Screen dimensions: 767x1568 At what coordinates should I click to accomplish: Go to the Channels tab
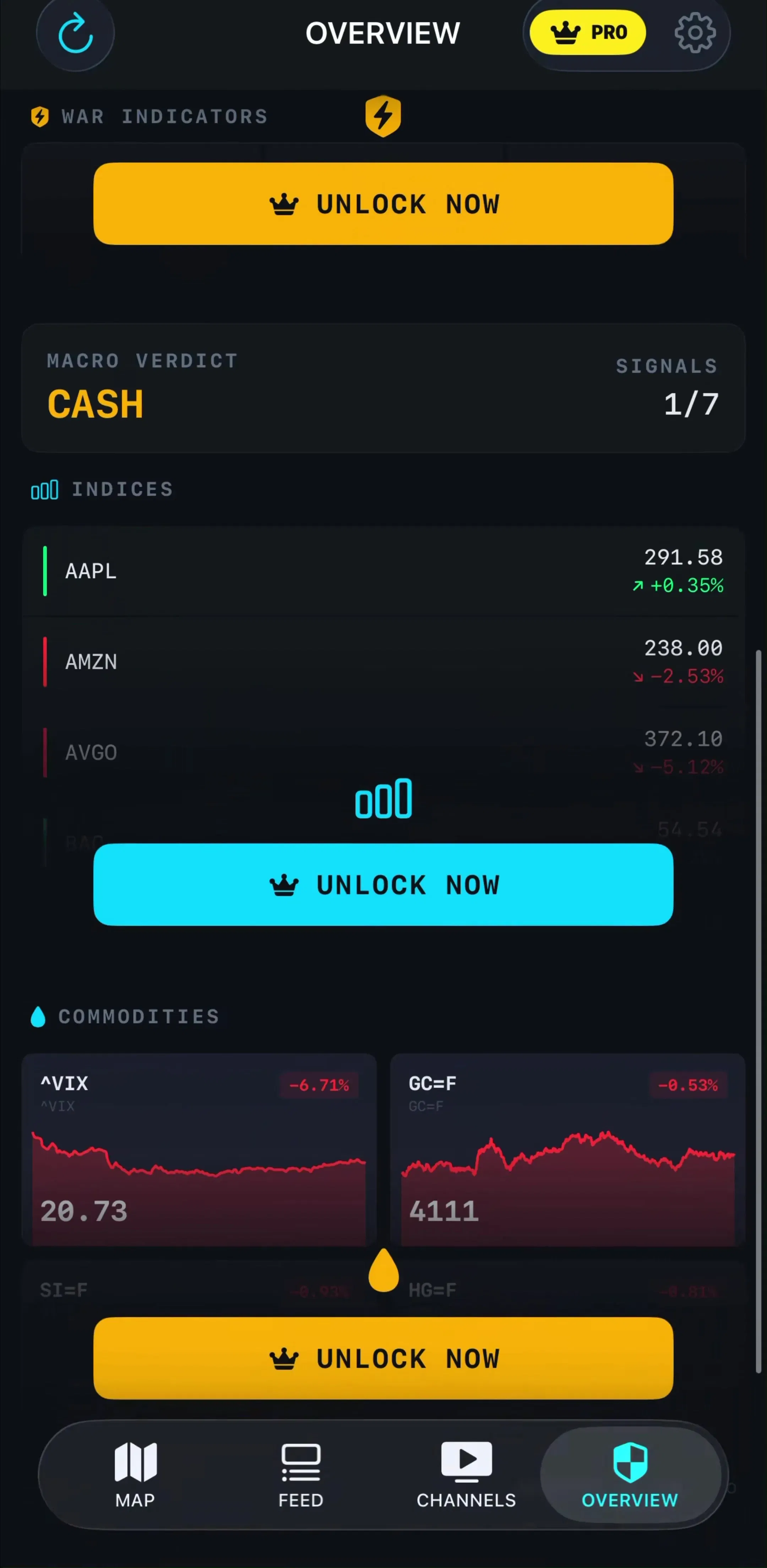click(467, 1474)
